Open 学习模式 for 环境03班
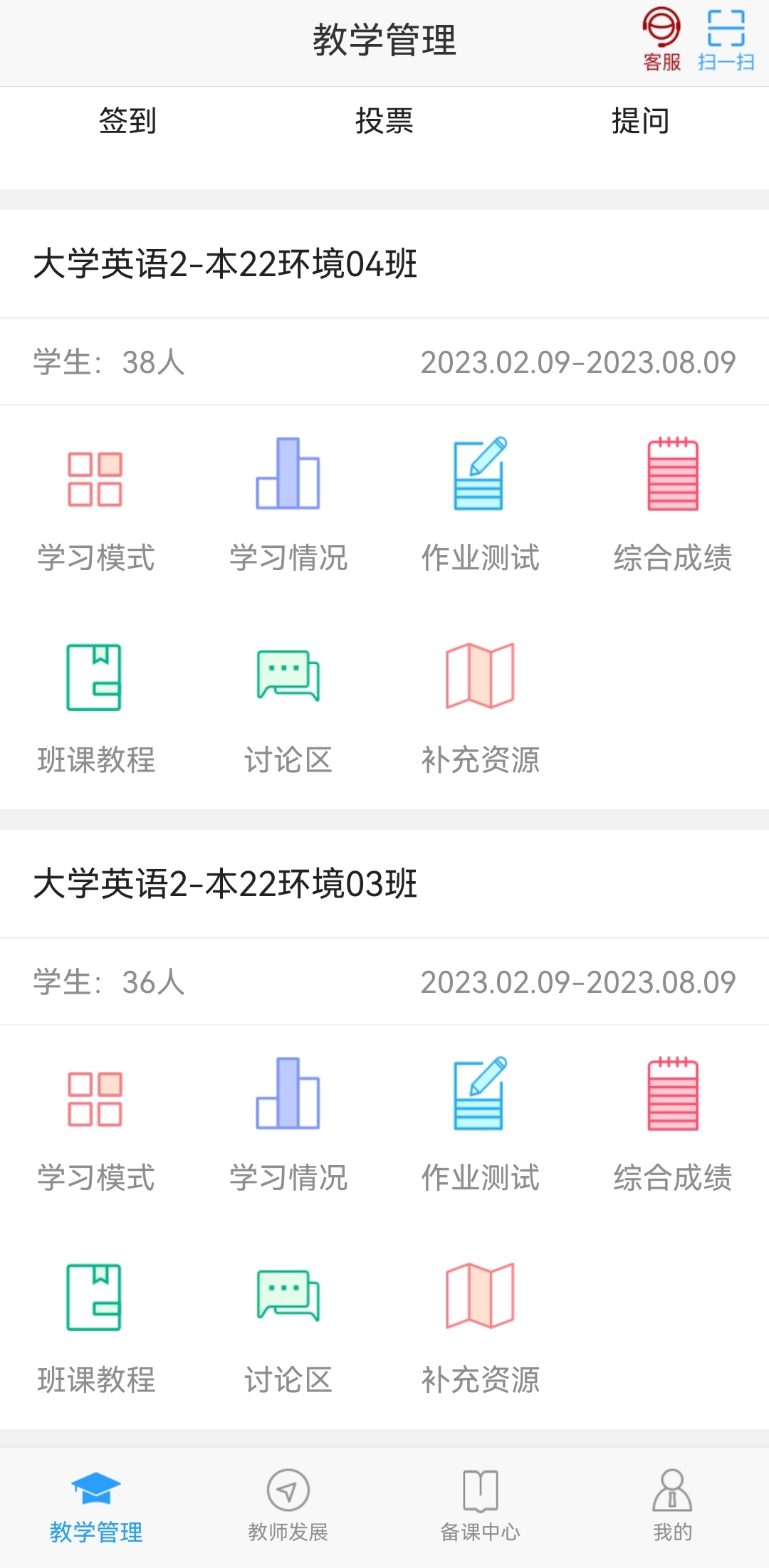 point(95,1124)
